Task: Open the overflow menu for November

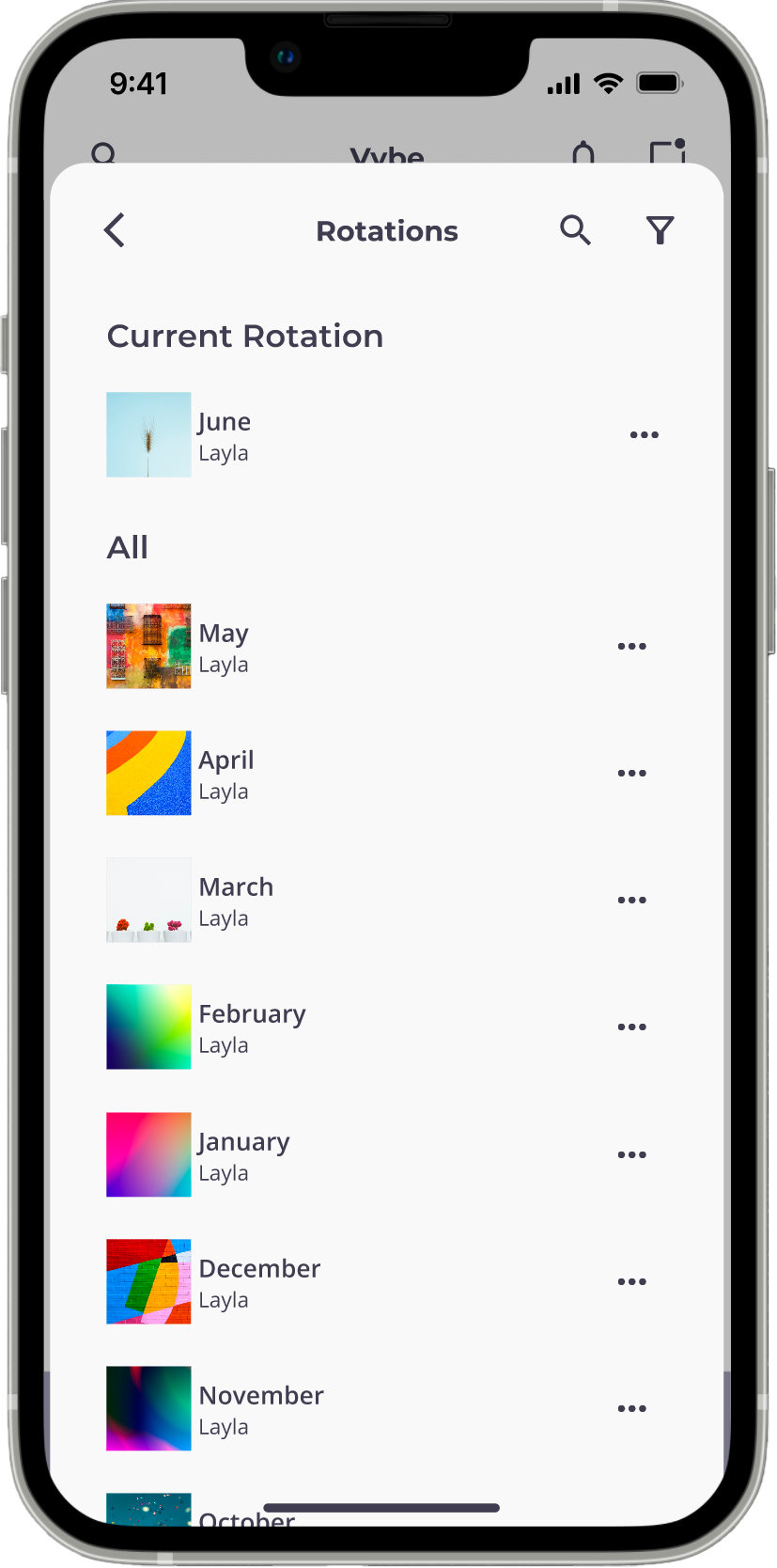Action: click(x=631, y=1408)
